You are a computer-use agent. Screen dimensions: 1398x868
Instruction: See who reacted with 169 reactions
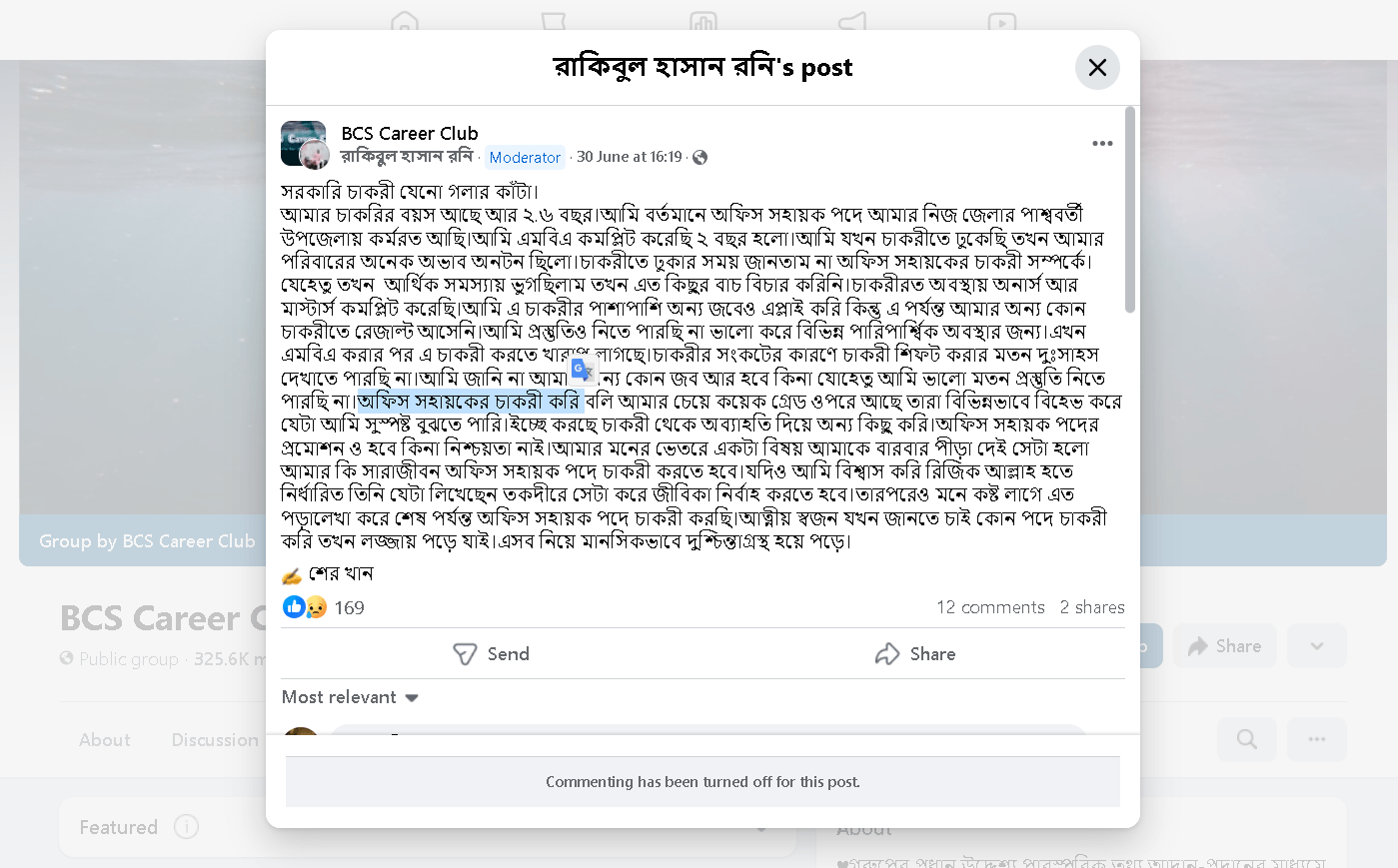click(x=349, y=607)
